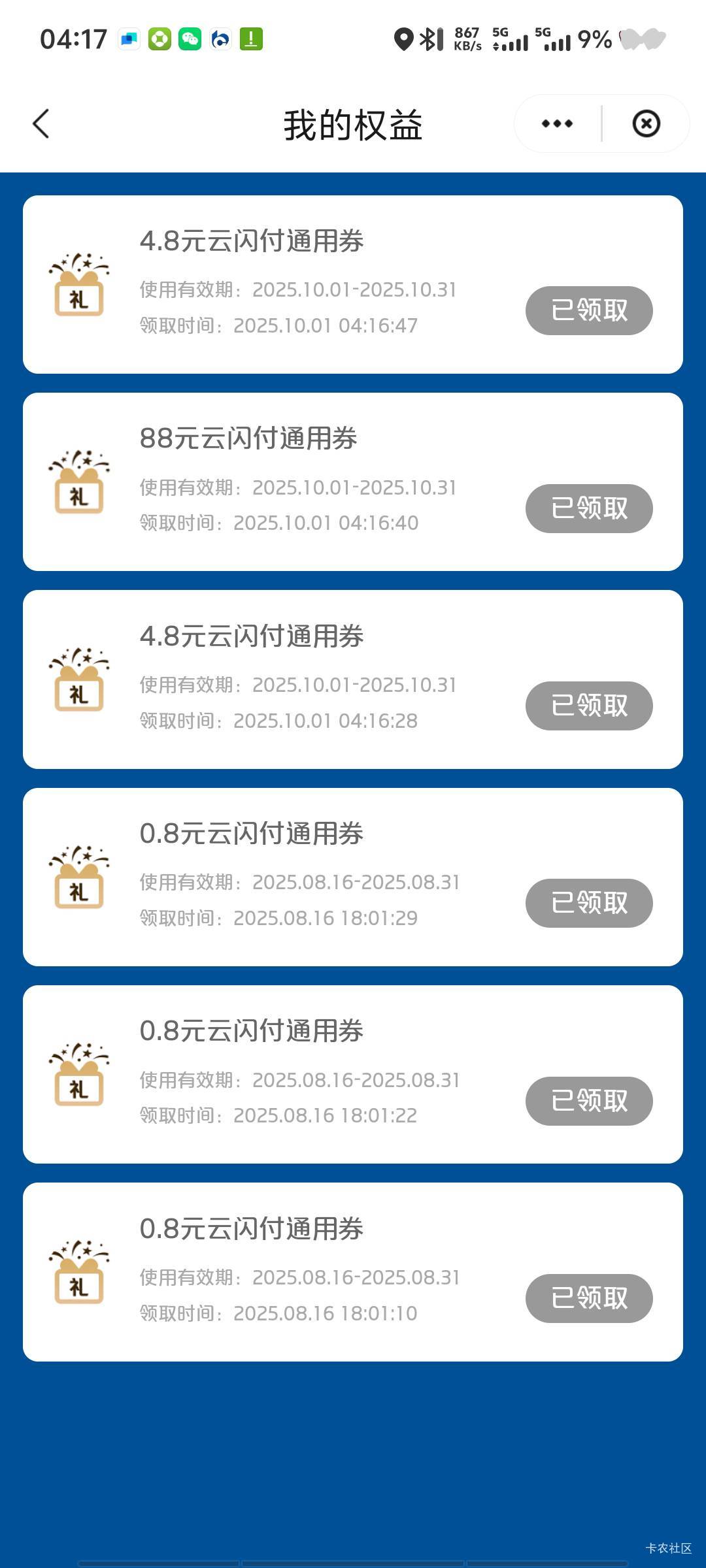Open the mini program's three-dot menu
The image size is (706, 1568).
pyautogui.click(x=557, y=123)
